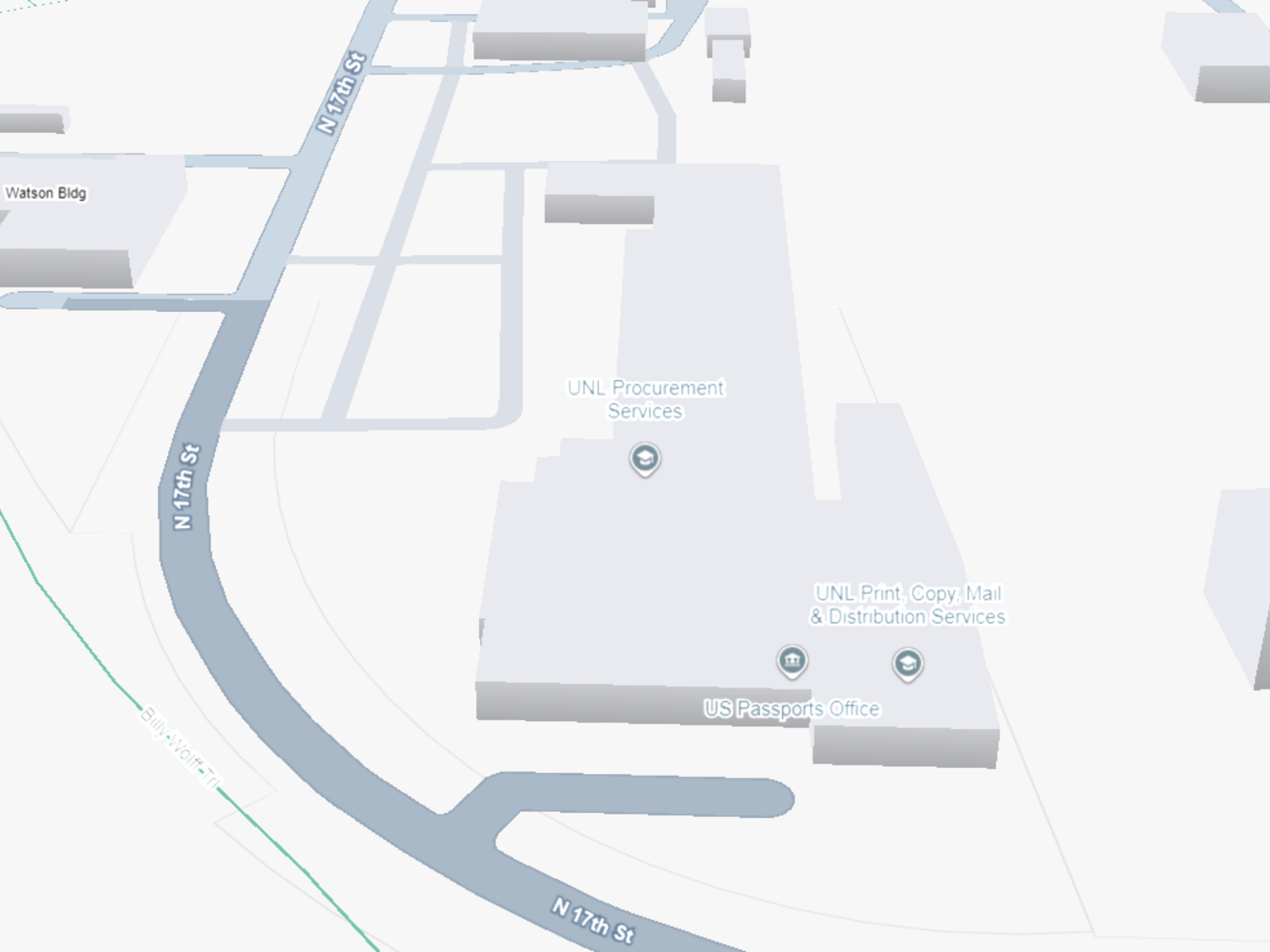
Task: Tap the UNL Print, Copy, Mail pin
Action: [908, 664]
